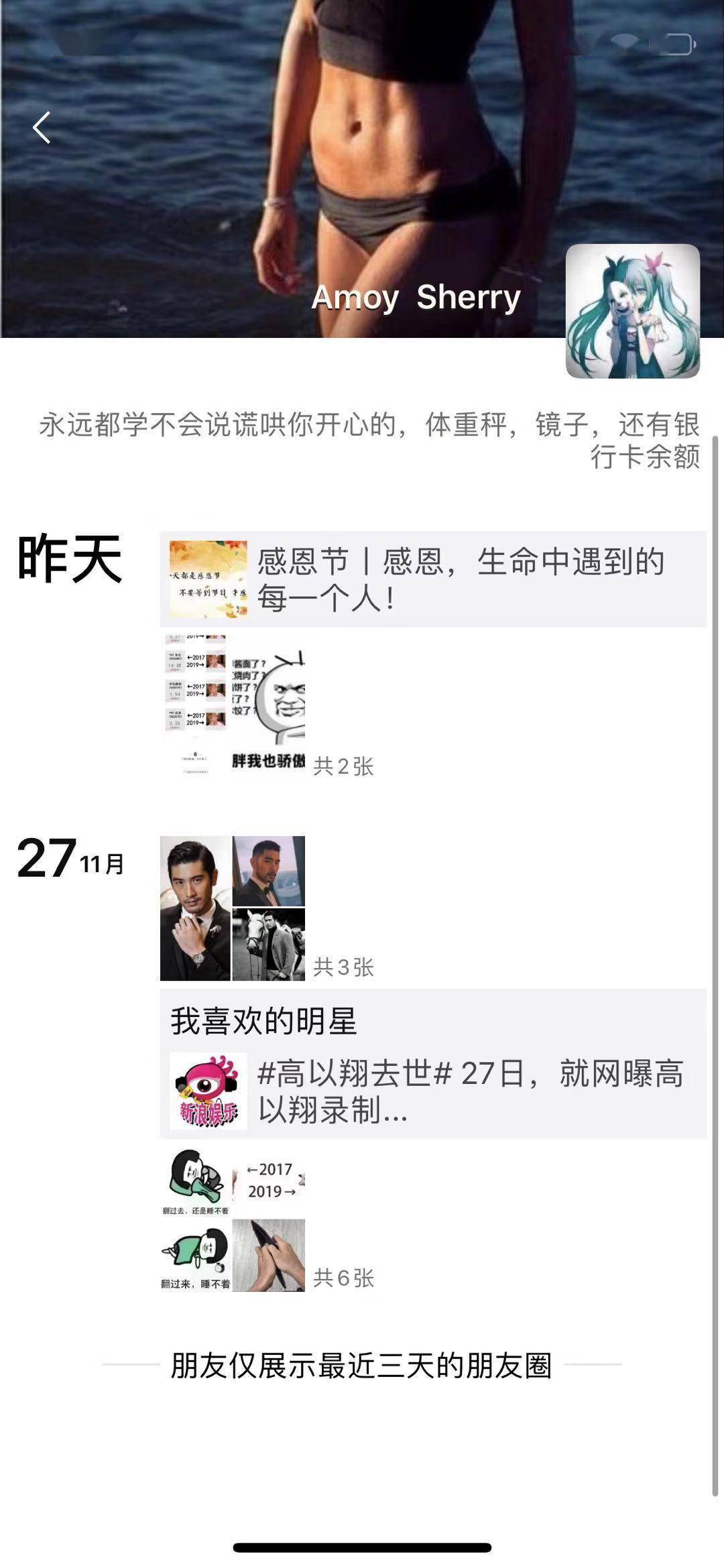
Task: Open Amoy Sherry's profile avatar
Action: [632, 311]
